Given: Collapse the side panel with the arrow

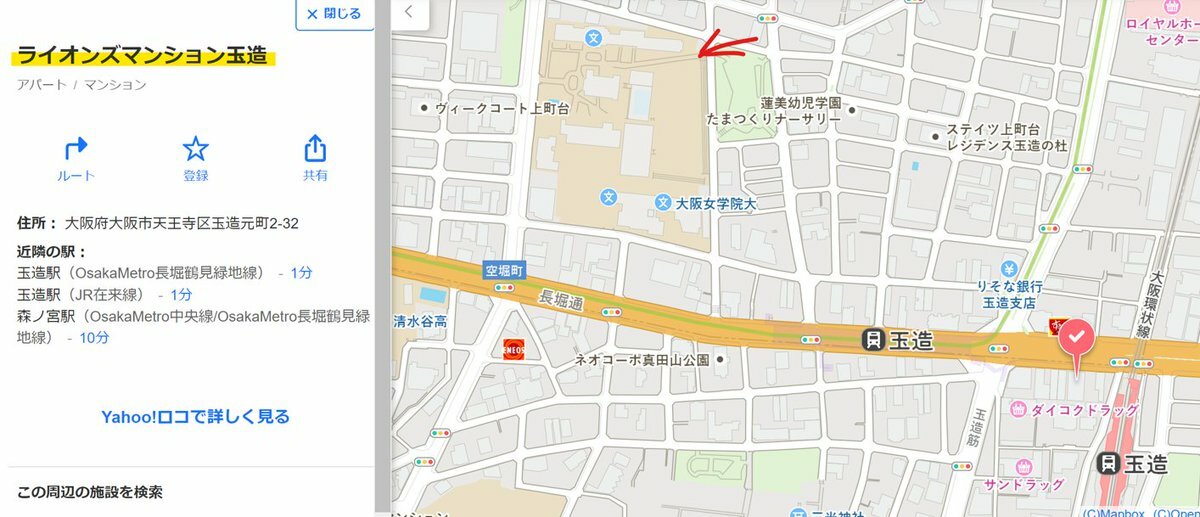Looking at the screenshot, I should (x=408, y=13).
